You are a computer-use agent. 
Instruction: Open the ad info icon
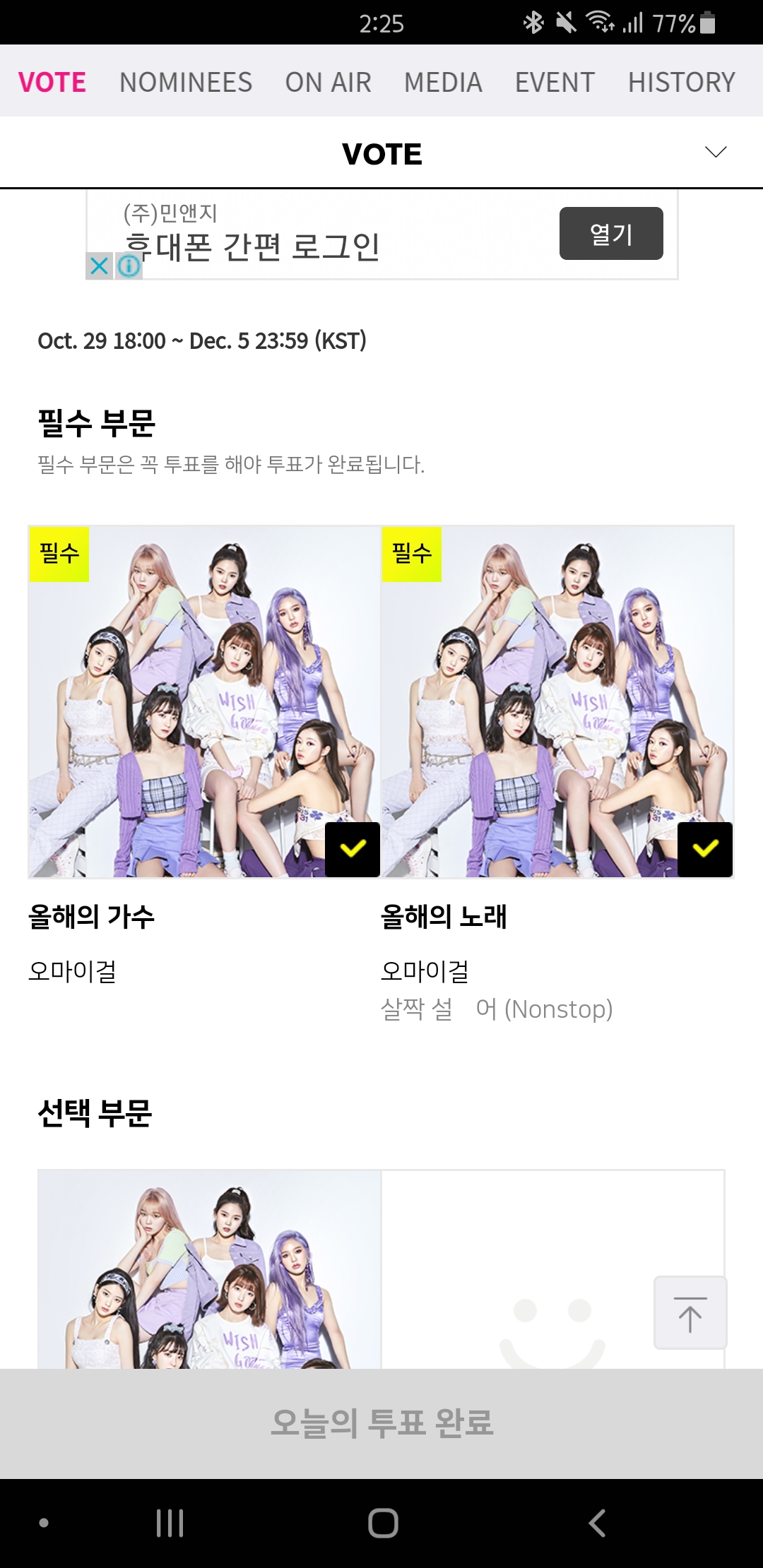(x=129, y=266)
